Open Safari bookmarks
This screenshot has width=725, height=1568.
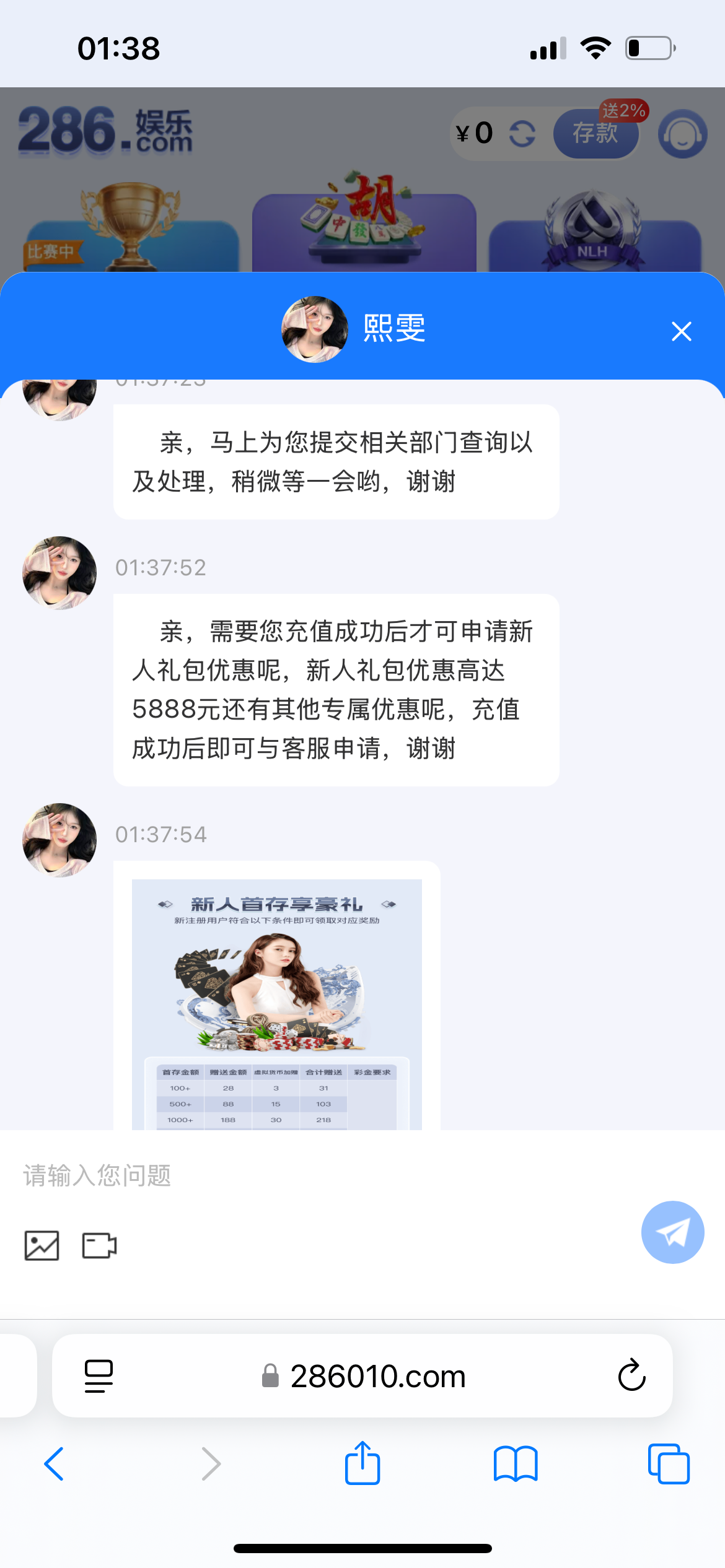(x=516, y=1464)
